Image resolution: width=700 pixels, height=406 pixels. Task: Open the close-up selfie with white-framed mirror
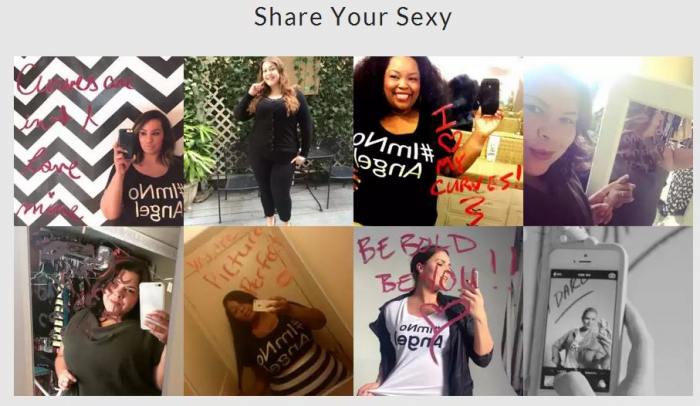pyautogui.click(x=607, y=140)
